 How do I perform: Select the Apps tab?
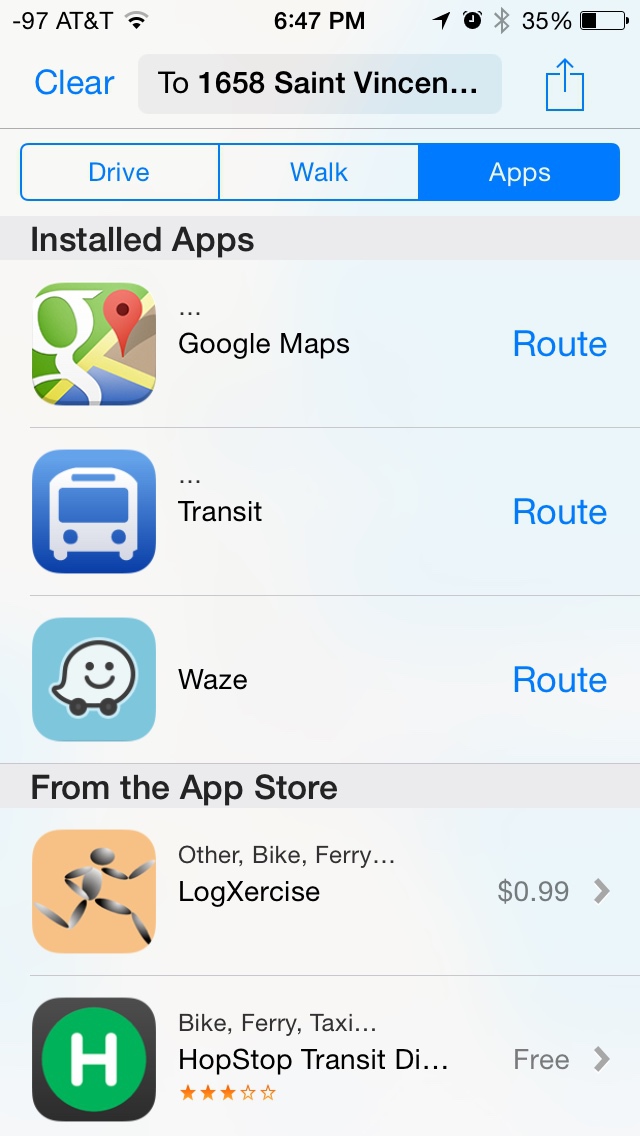click(x=519, y=172)
